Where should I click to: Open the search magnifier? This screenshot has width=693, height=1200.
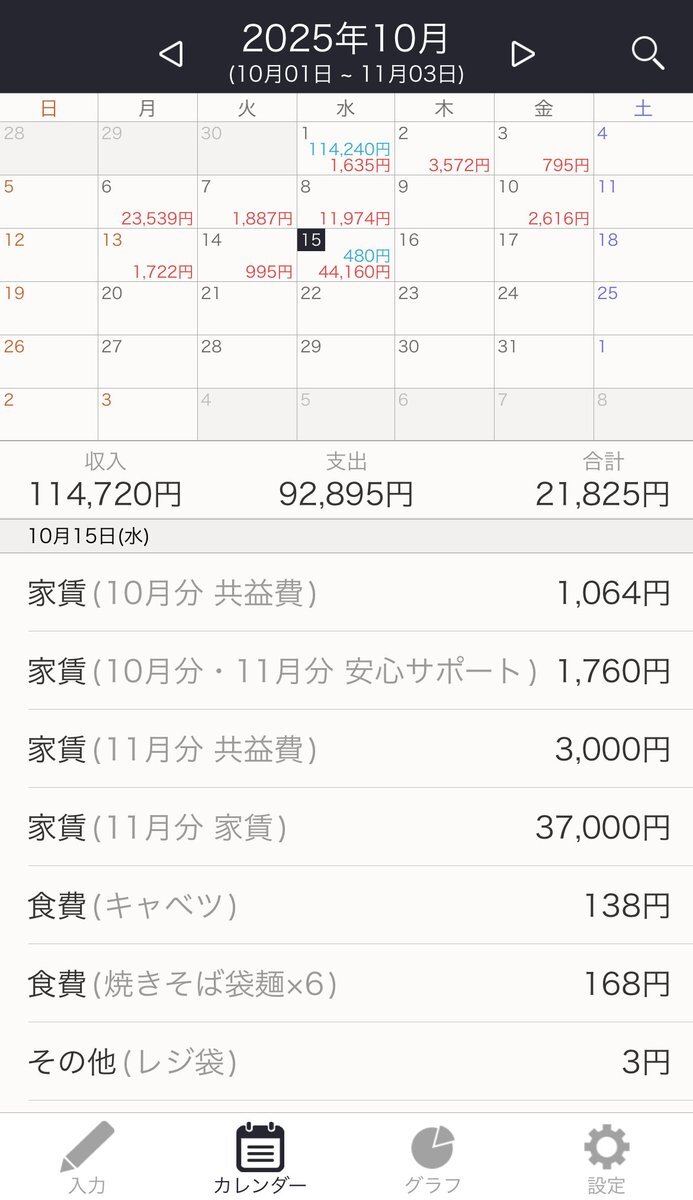coord(648,53)
